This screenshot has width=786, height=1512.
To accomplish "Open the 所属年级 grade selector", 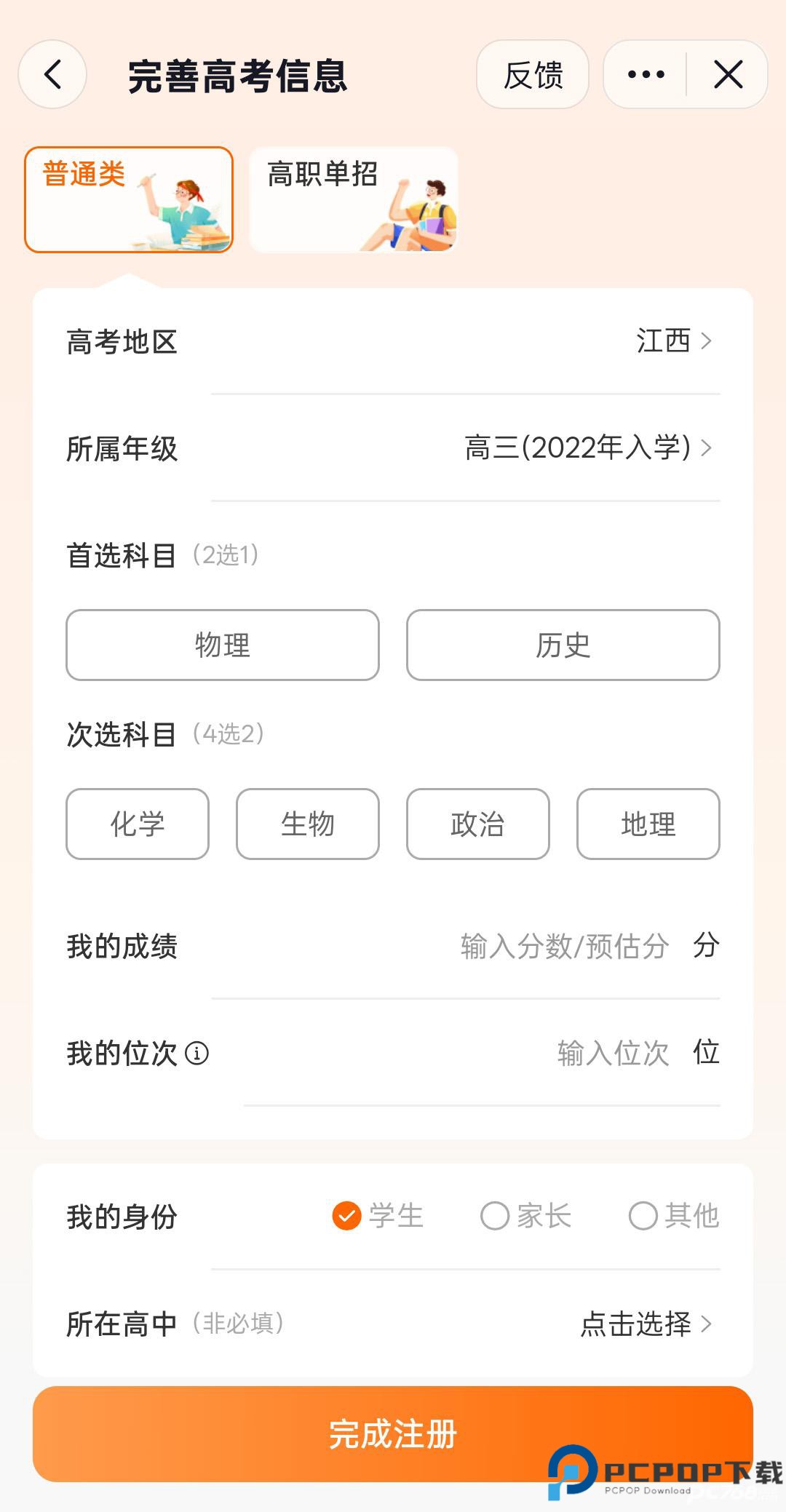I will [579, 448].
